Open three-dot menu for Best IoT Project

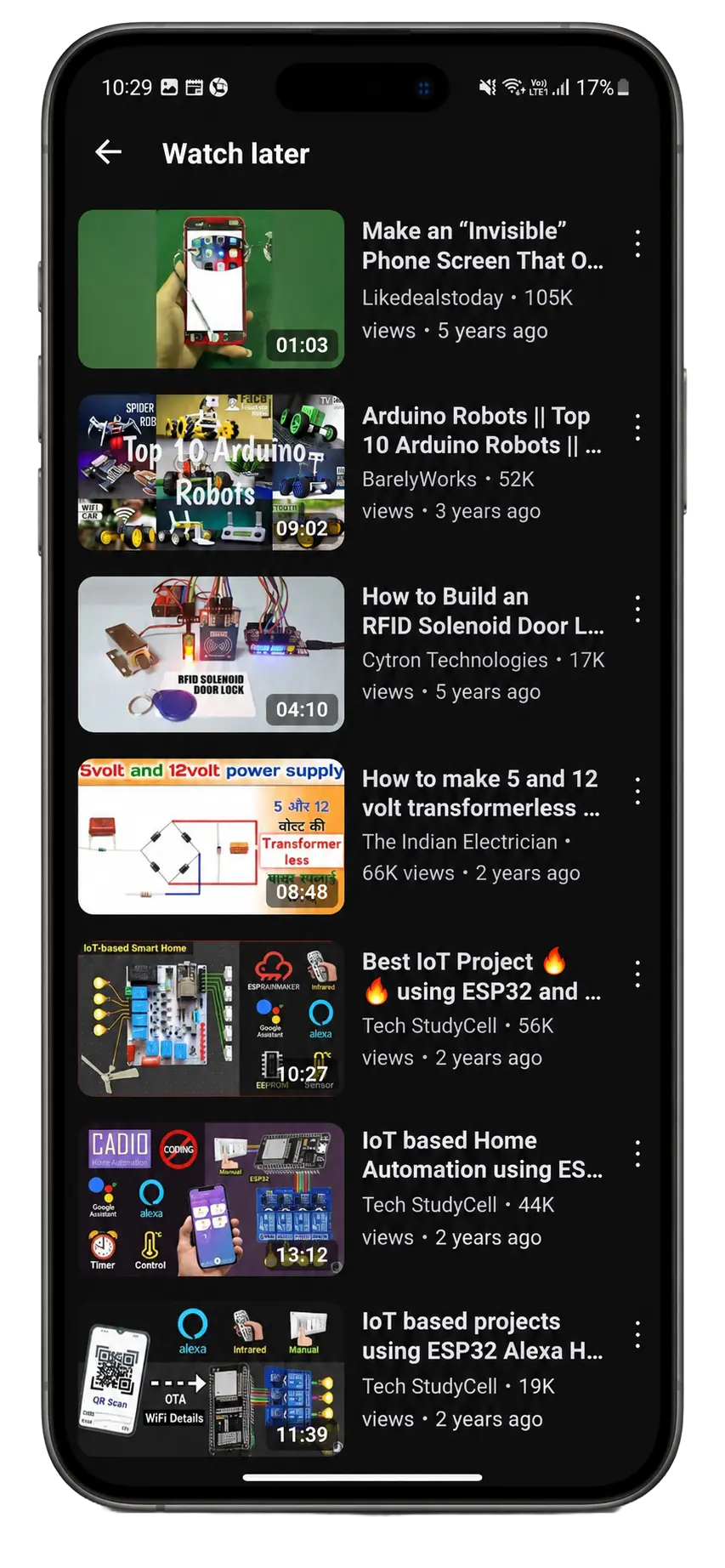coord(637,974)
